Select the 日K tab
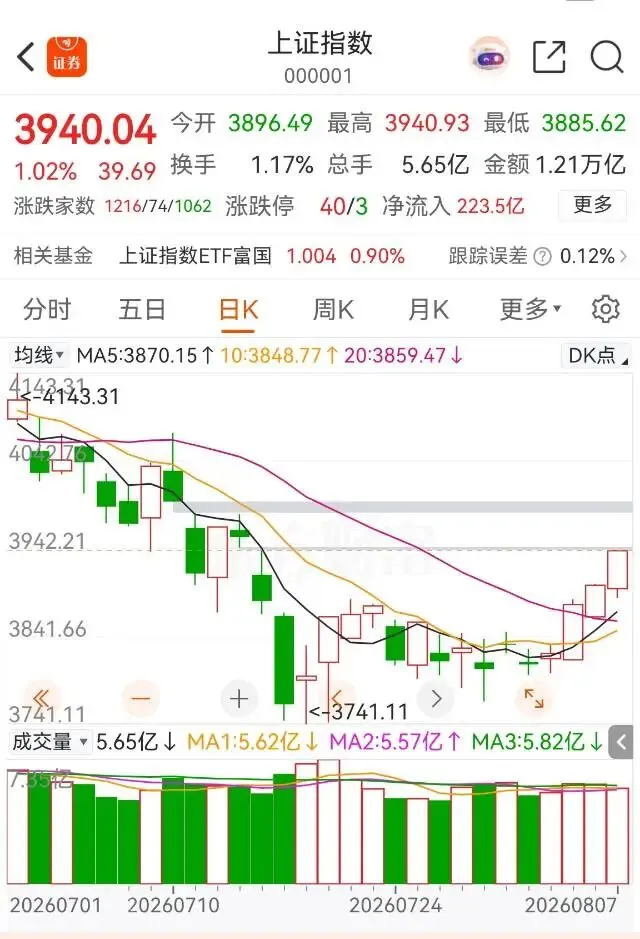Viewport: 640px width, 939px height. click(238, 311)
